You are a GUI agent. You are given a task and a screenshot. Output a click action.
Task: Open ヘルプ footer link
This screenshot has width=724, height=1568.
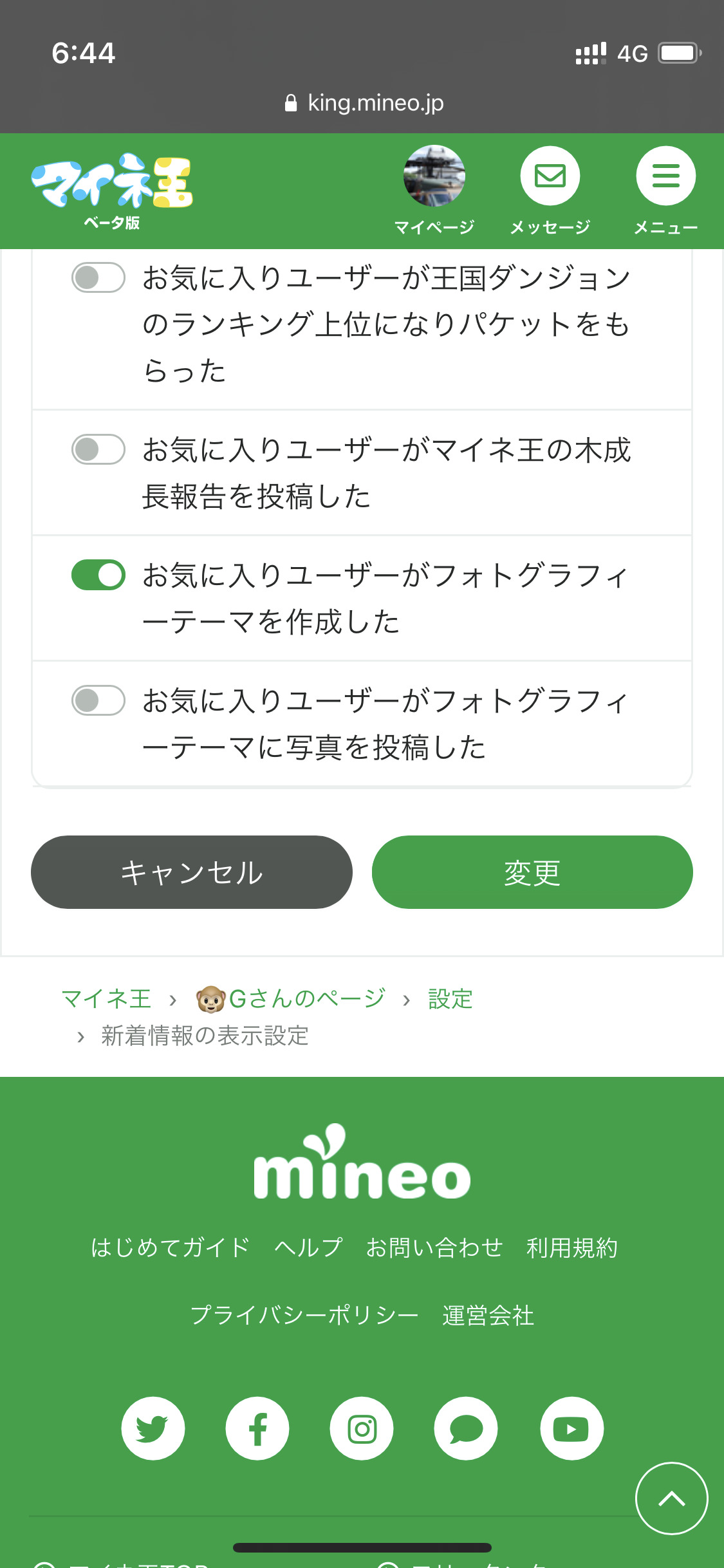(308, 1247)
